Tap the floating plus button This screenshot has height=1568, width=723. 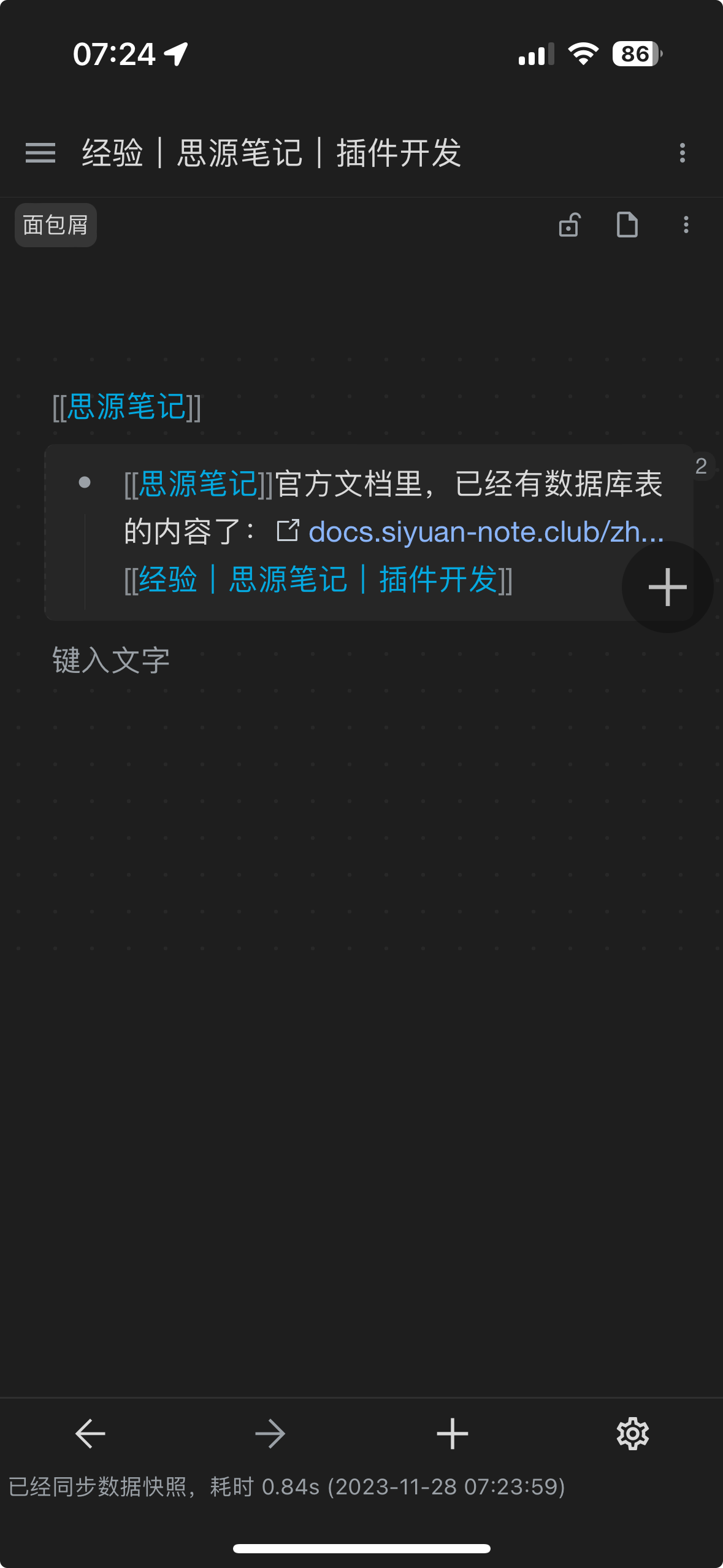[667, 587]
